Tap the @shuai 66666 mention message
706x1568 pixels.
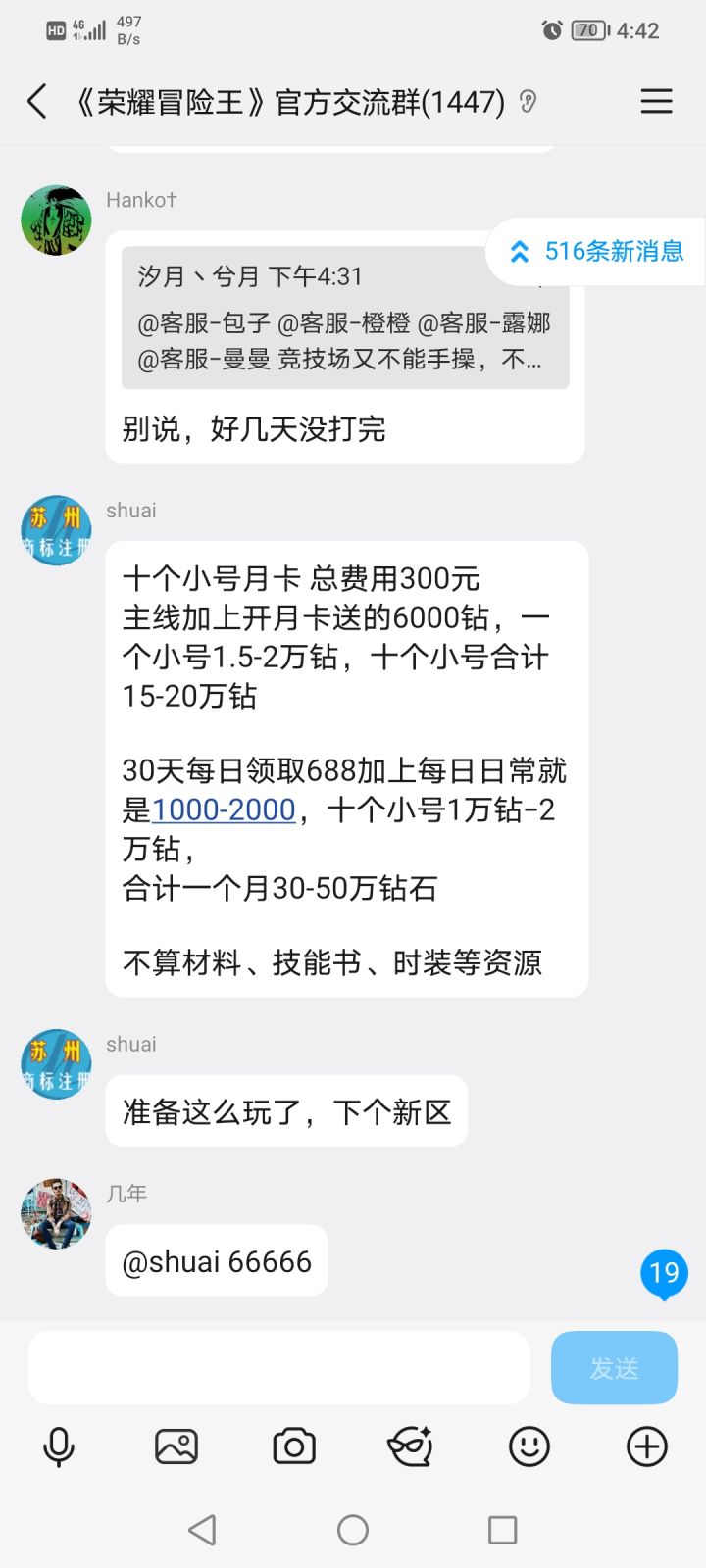pyautogui.click(x=216, y=1260)
